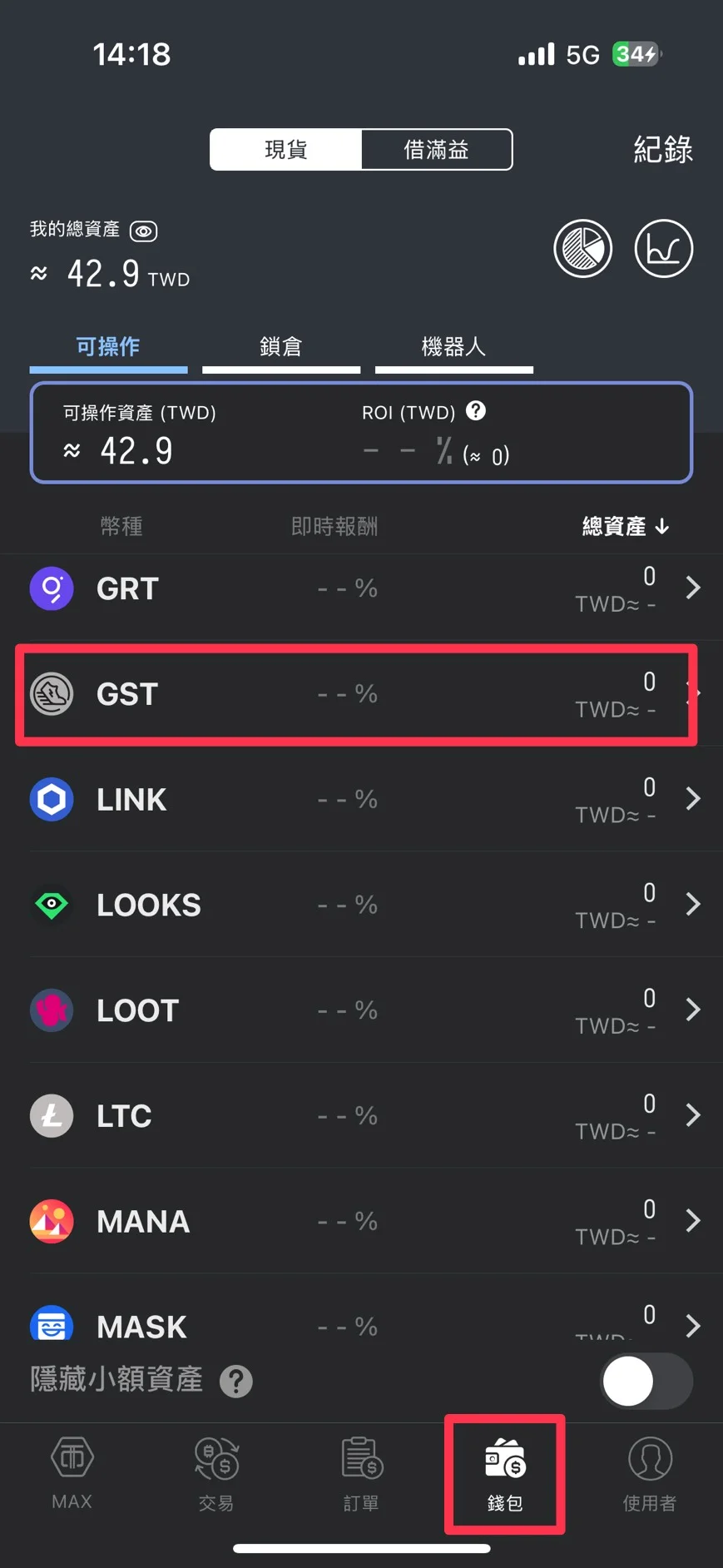
Task: Tap the MAX home icon
Action: tap(72, 1471)
